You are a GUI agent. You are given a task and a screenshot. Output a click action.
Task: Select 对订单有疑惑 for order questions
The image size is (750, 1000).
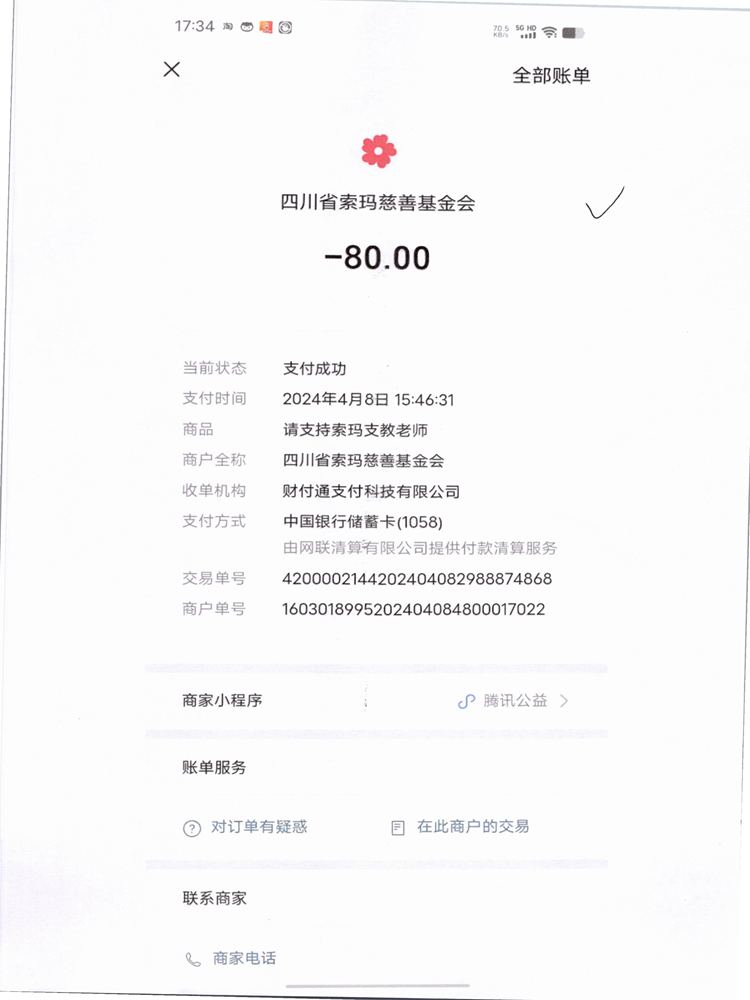246,827
